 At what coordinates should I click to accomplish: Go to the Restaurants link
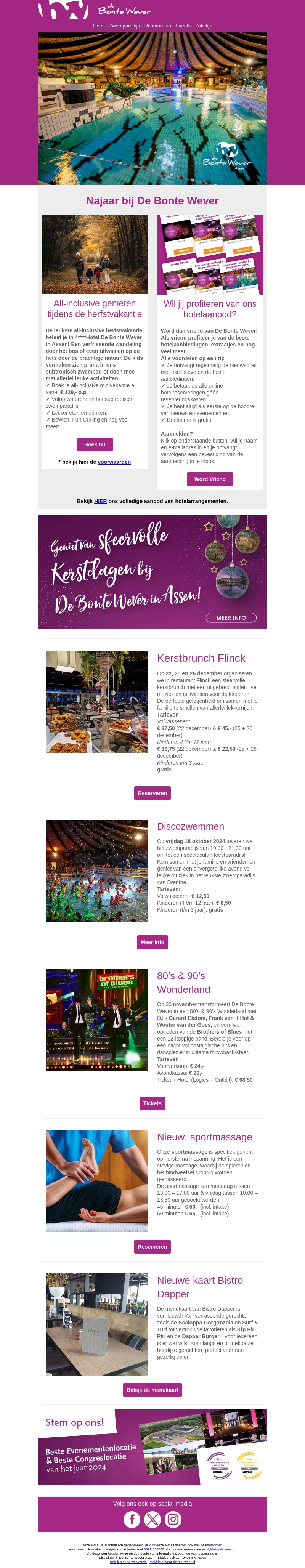tap(158, 26)
